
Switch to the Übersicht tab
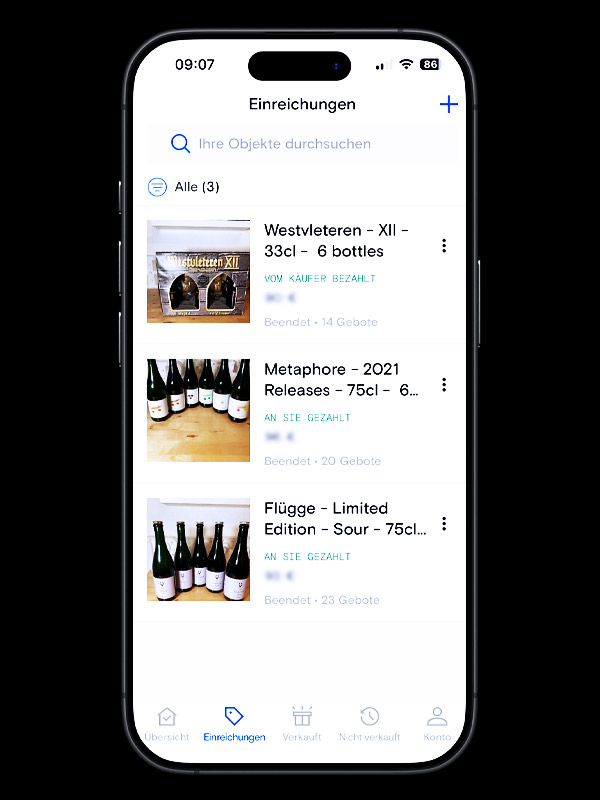pyautogui.click(x=166, y=724)
